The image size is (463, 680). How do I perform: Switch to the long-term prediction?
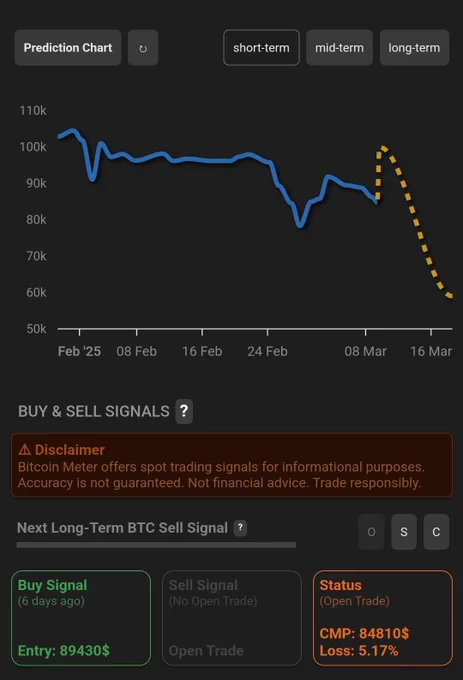(414, 48)
